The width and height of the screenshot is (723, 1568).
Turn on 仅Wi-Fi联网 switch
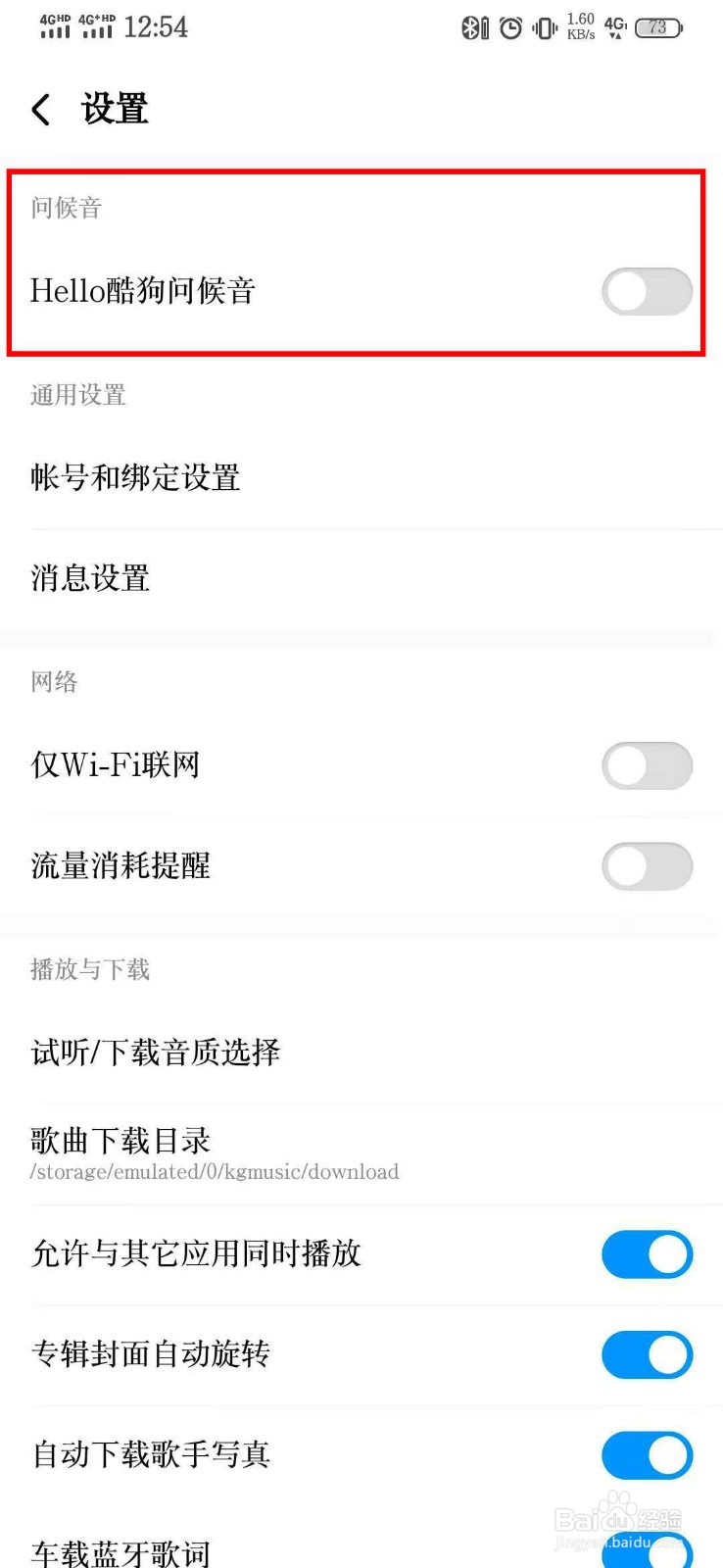pos(647,765)
